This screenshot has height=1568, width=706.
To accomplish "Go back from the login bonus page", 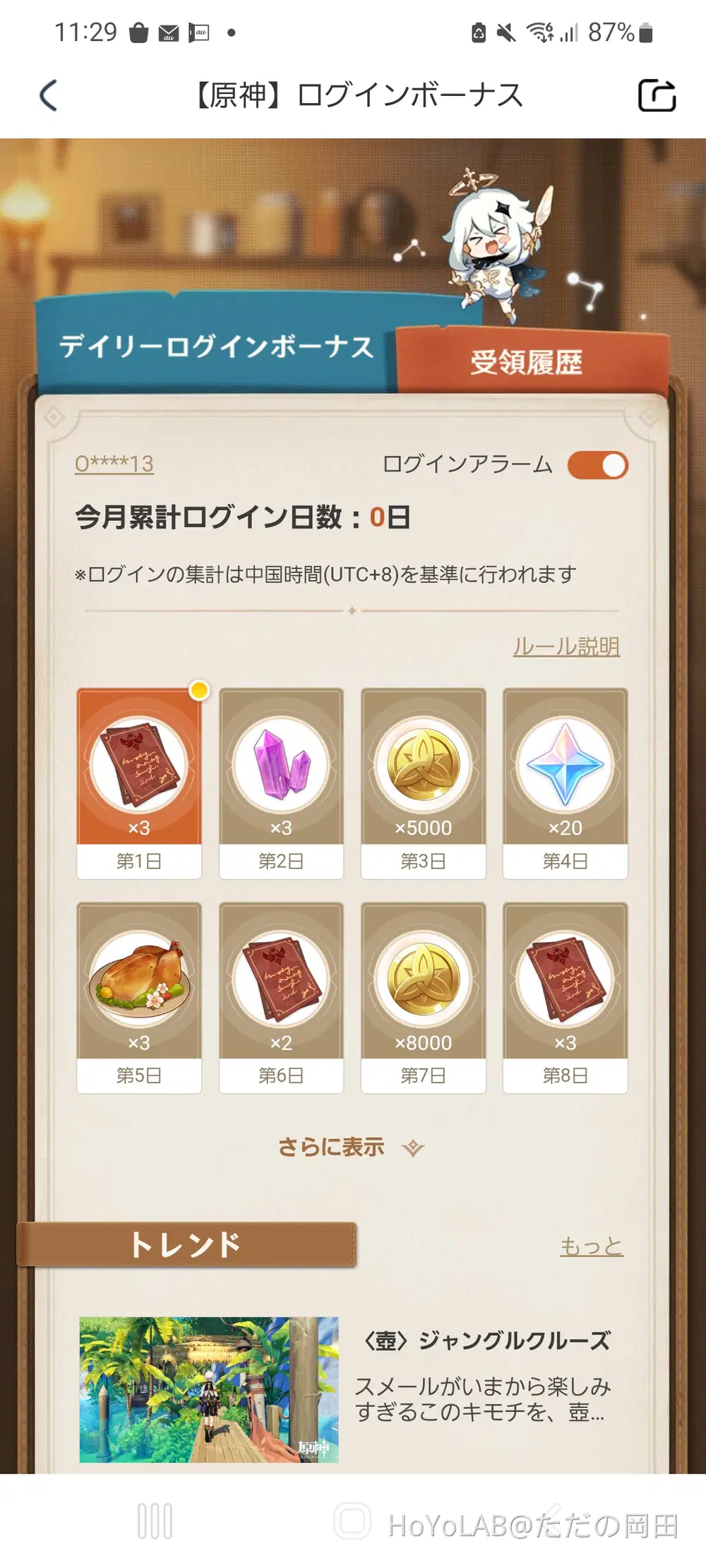I will pyautogui.click(x=48, y=96).
